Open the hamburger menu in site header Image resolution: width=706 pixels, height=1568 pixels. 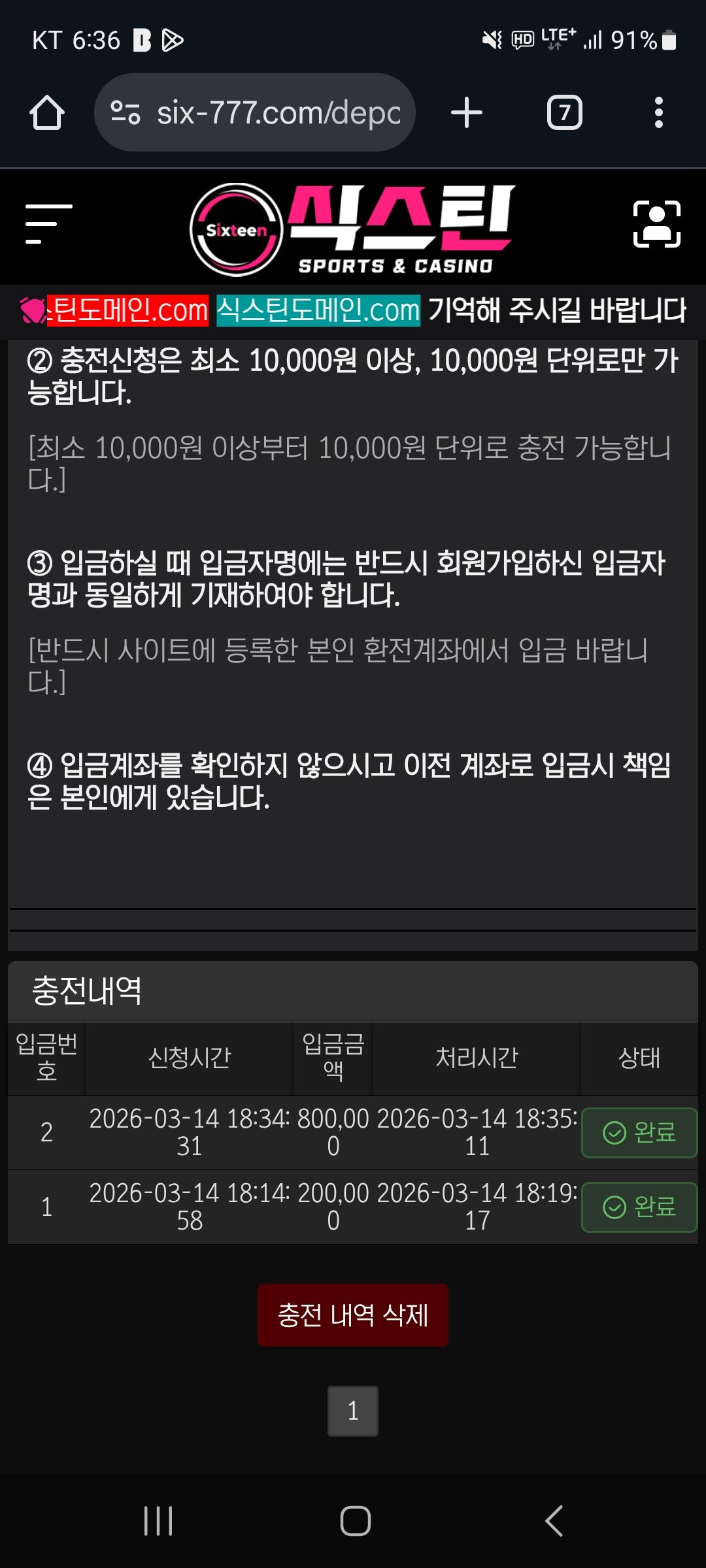pos(48,224)
